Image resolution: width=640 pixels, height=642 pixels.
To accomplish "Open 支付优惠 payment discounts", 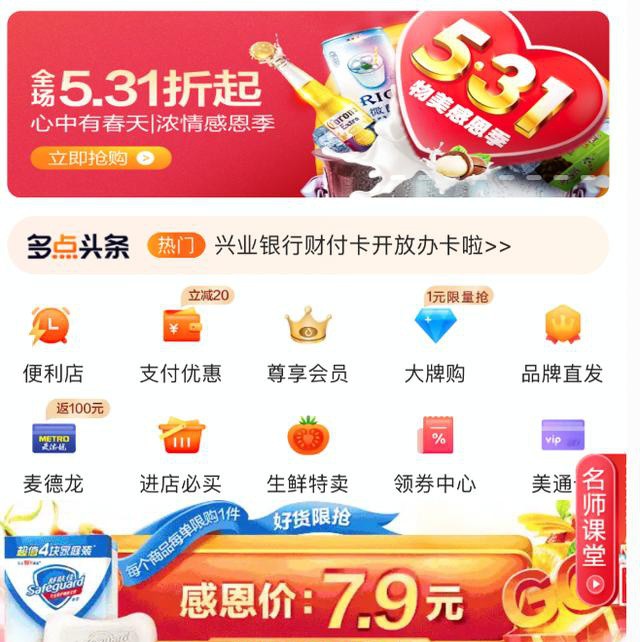I will (180, 345).
